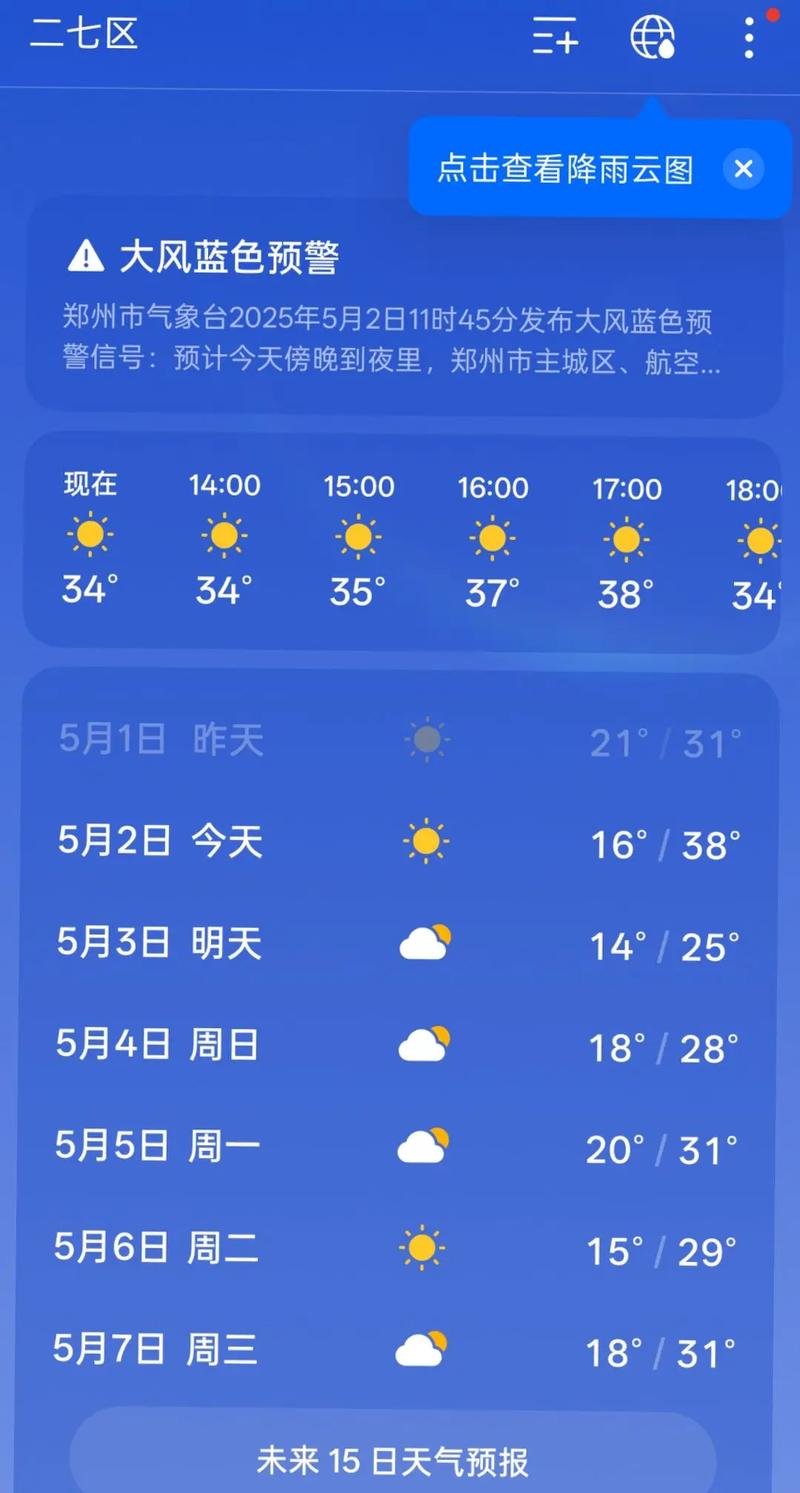This screenshot has height=1493, width=800.
Task: Tap the temperature 38° for today
Action: pyautogui.click(x=710, y=845)
